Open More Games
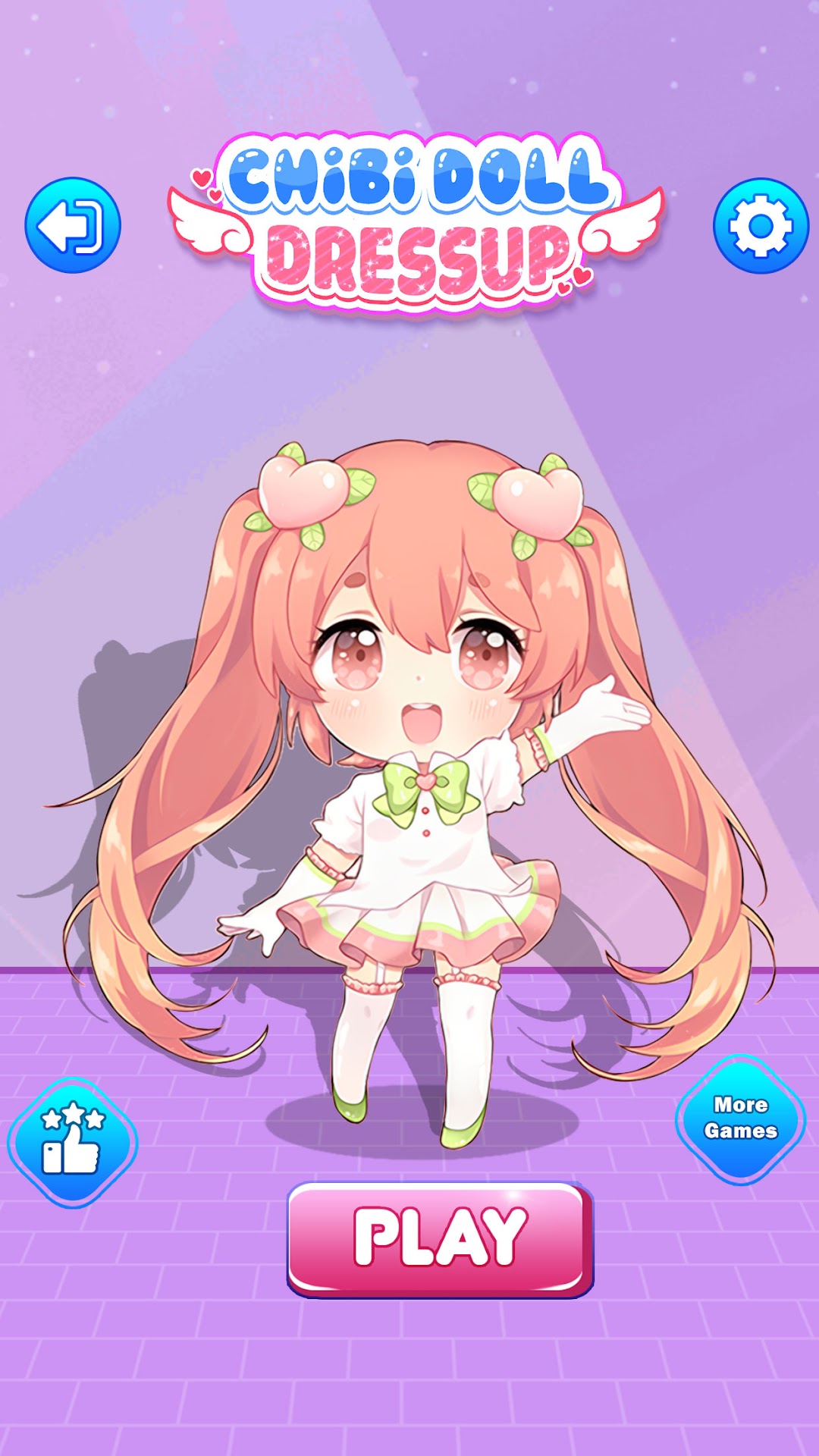 [x=740, y=1119]
